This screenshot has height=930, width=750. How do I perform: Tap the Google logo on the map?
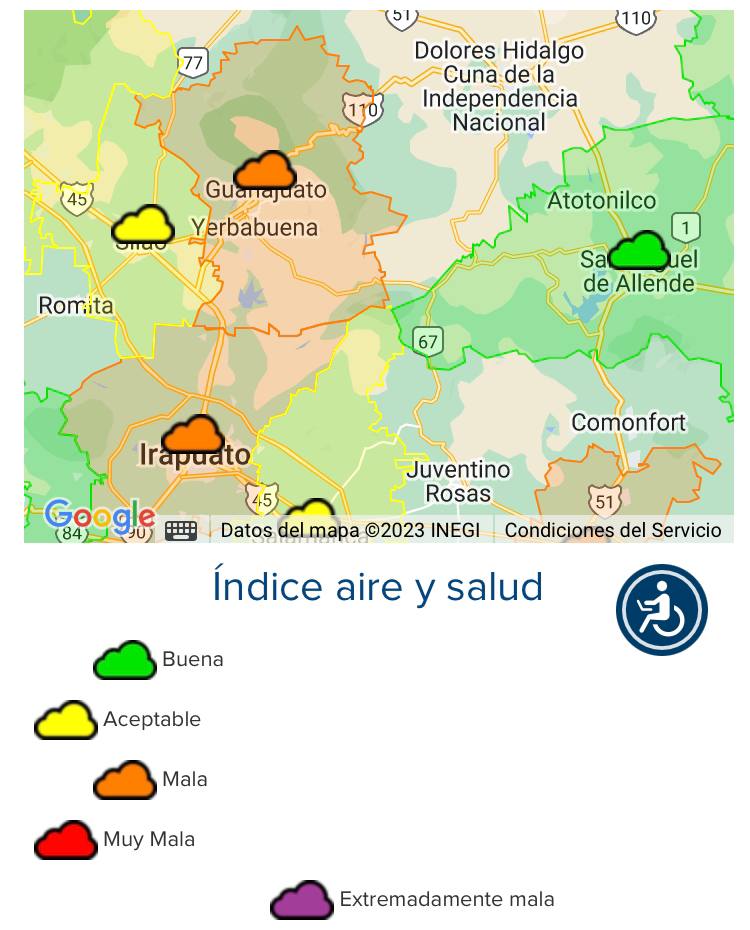pos(99,517)
